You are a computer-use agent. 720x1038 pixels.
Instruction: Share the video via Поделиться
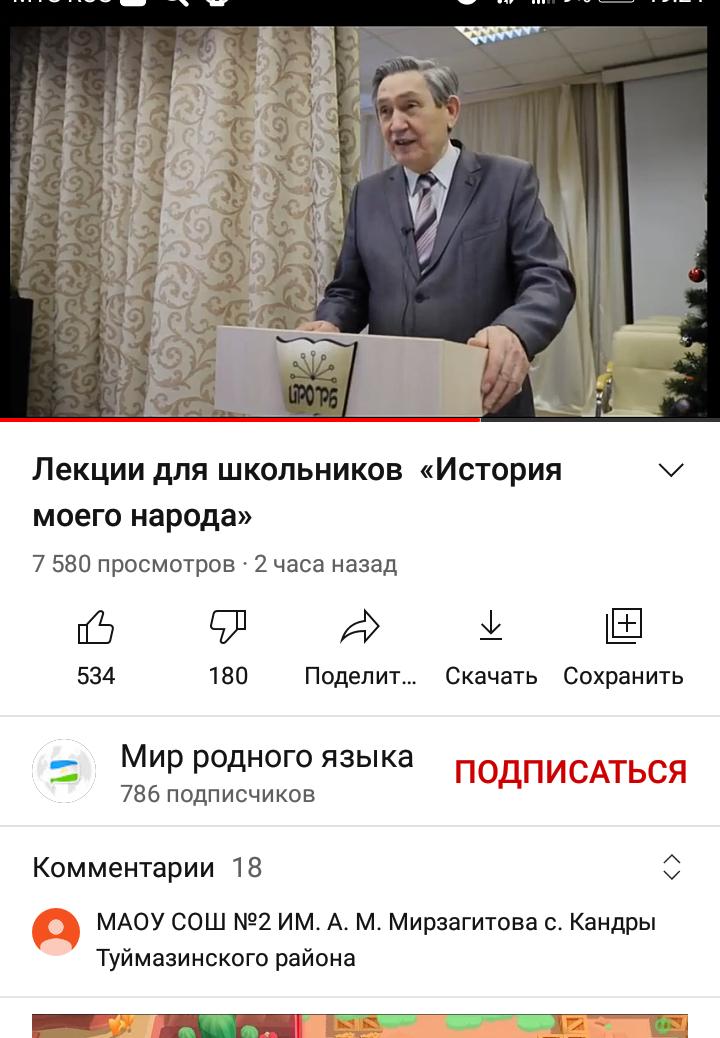[360, 629]
